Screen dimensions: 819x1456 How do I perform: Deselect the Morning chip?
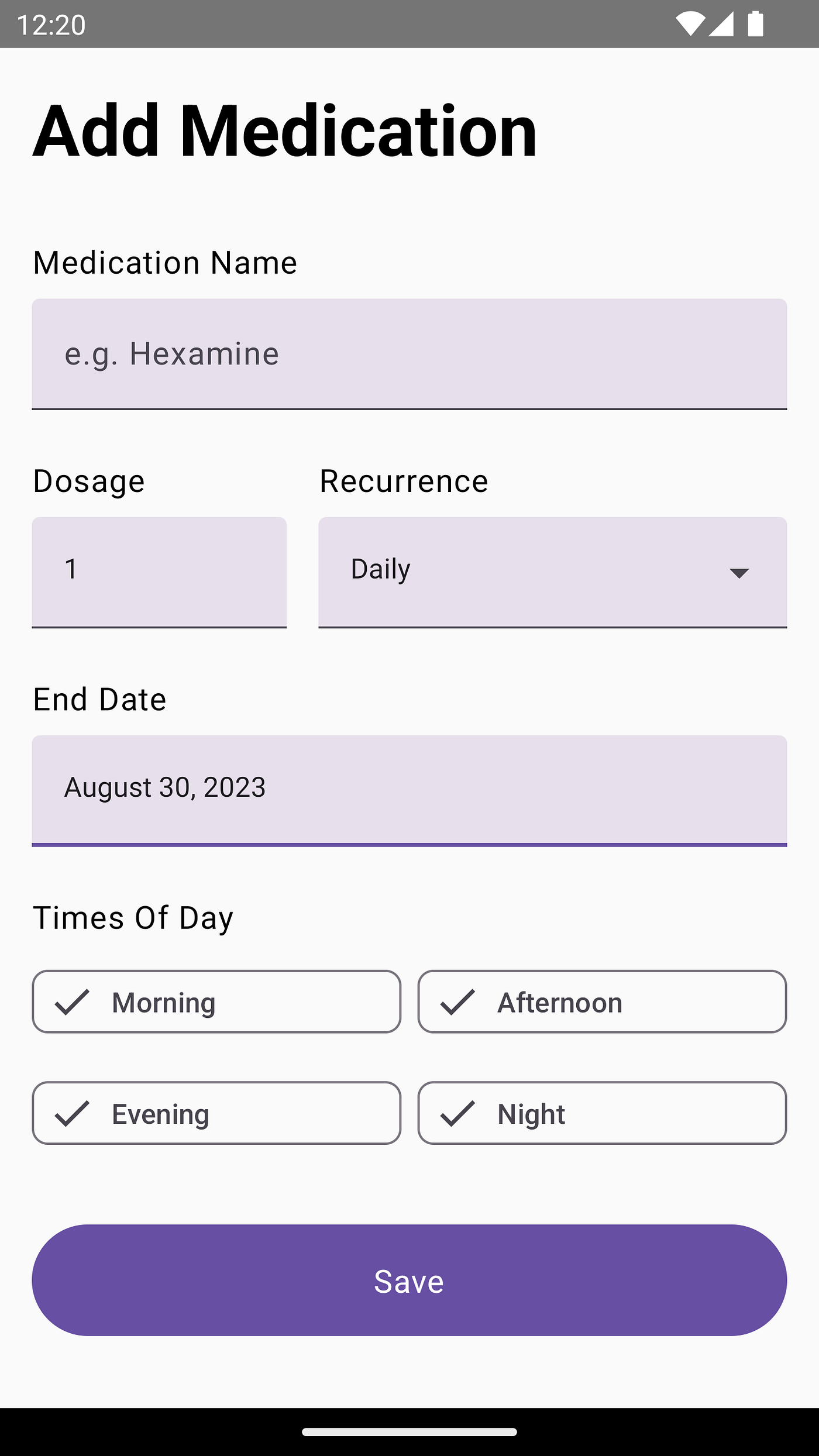point(216,1001)
